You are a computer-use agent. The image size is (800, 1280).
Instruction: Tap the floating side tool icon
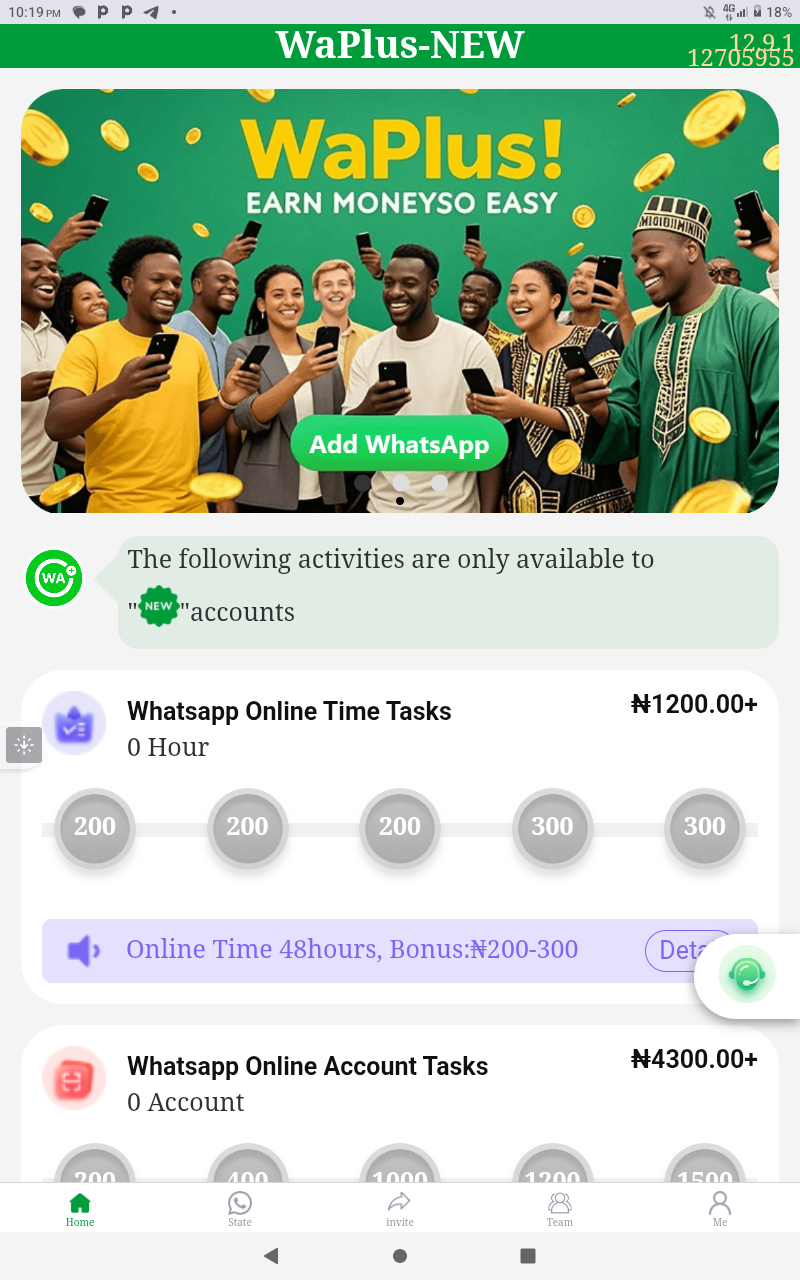[24, 745]
